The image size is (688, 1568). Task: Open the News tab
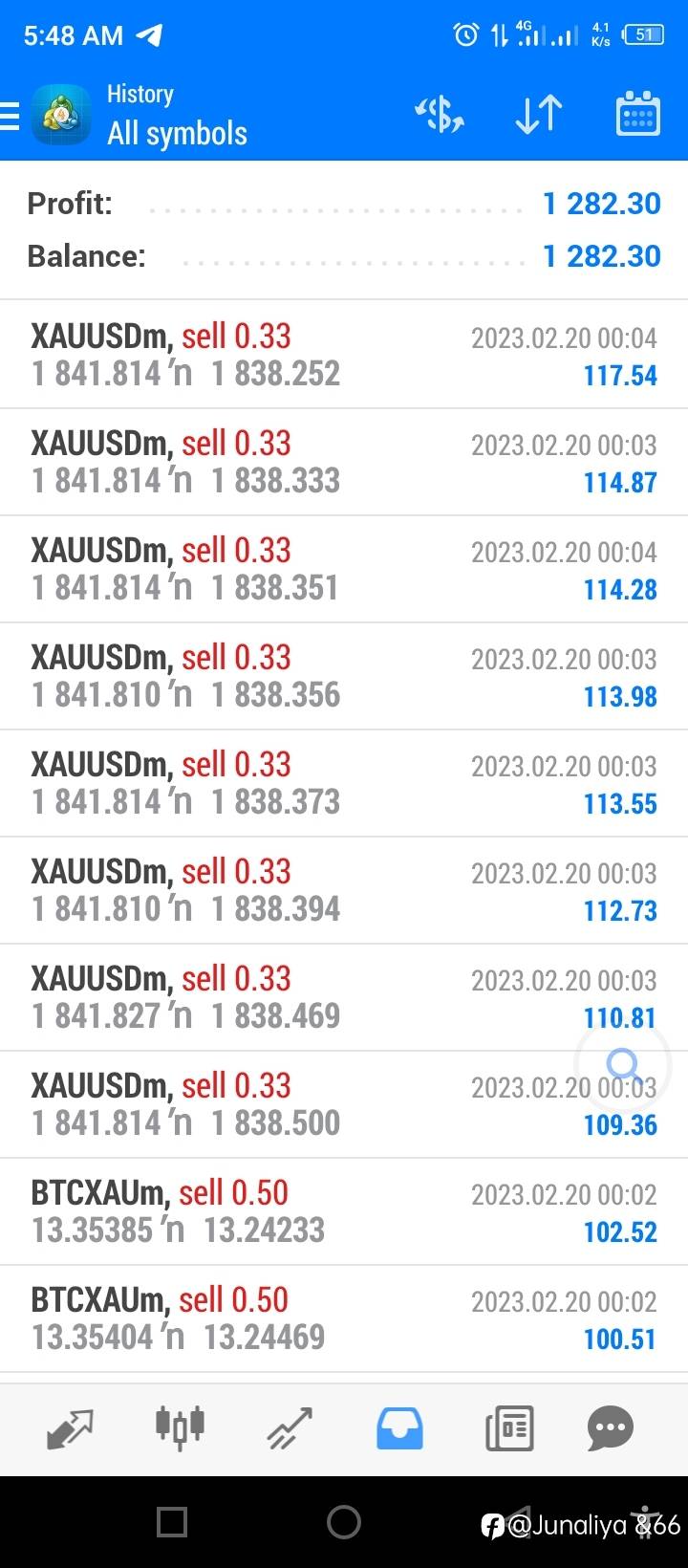[509, 1429]
